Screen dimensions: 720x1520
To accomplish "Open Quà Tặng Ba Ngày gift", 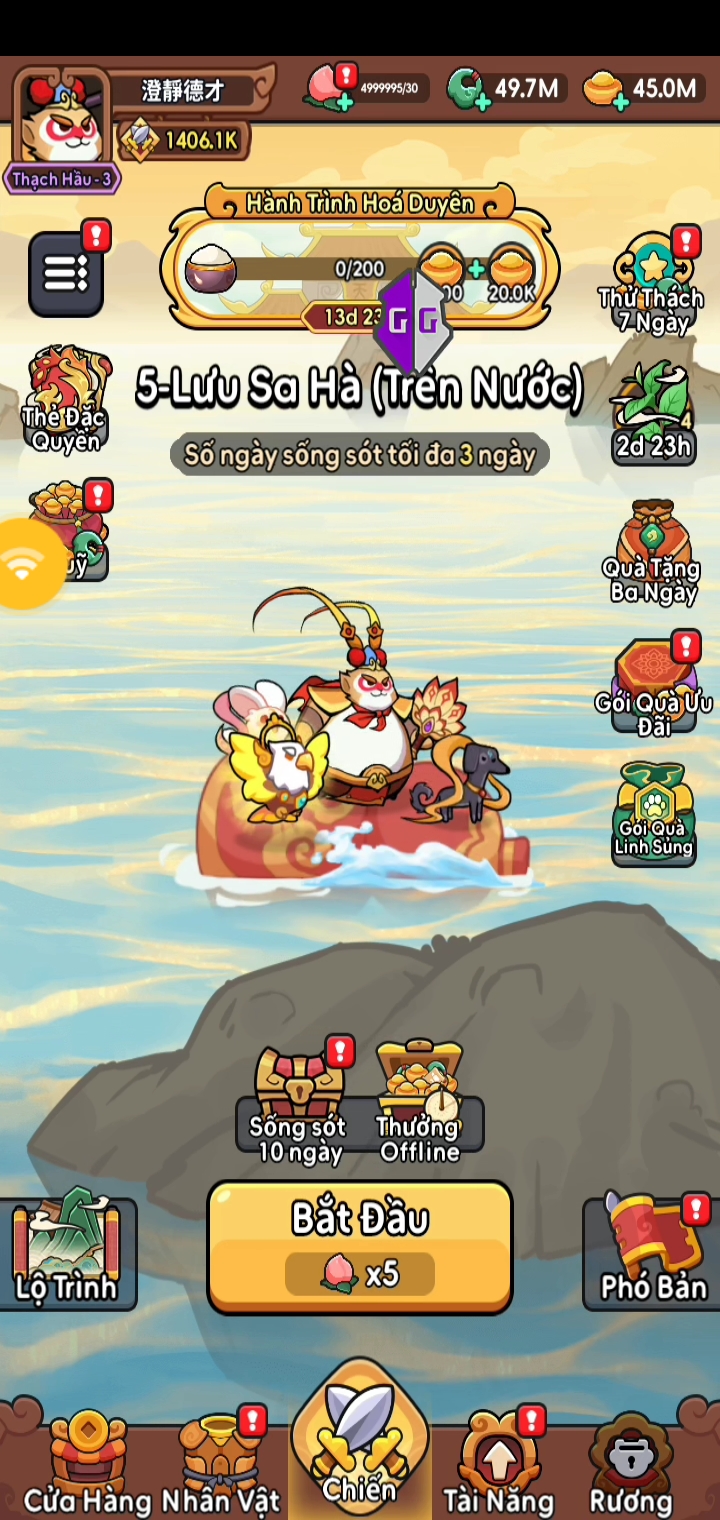I will point(652,555).
